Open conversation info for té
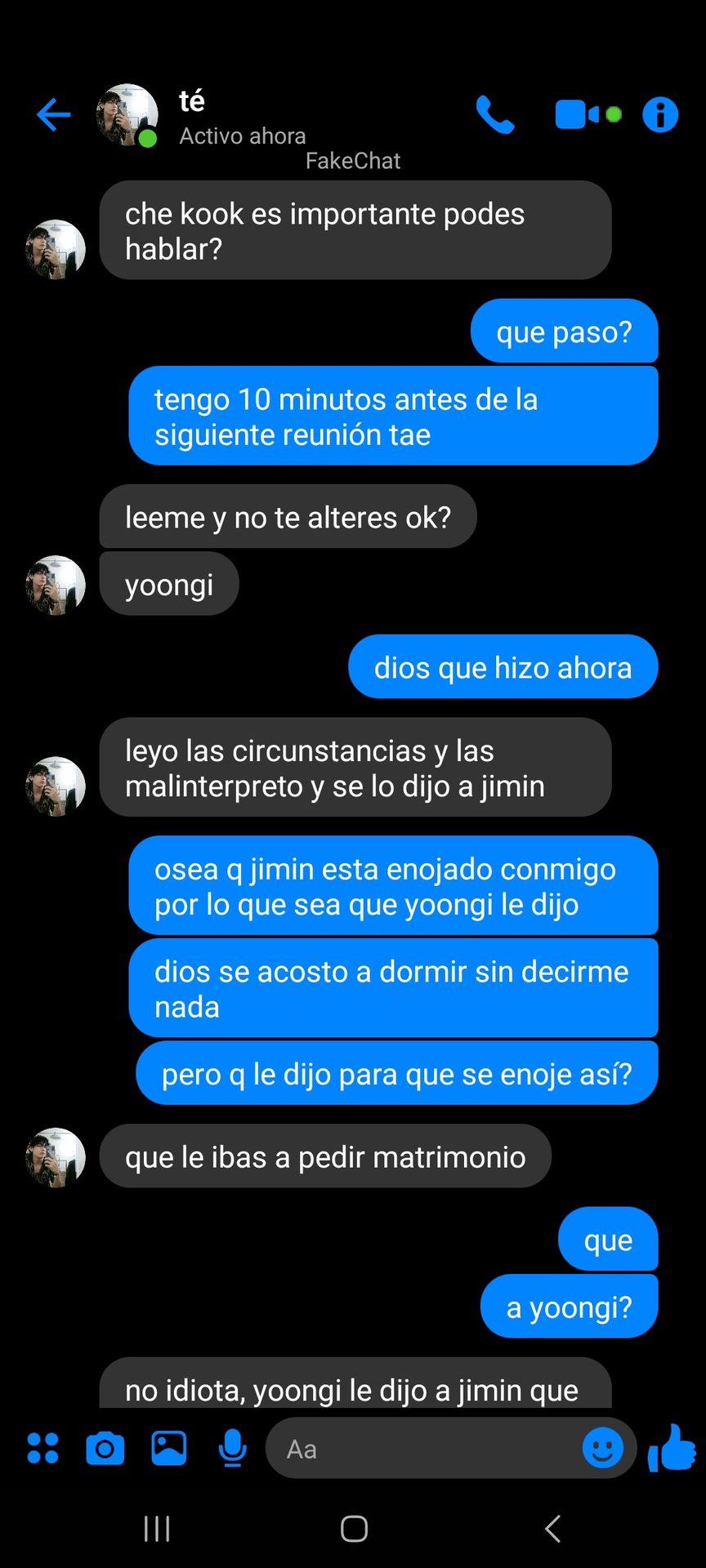 click(x=660, y=114)
